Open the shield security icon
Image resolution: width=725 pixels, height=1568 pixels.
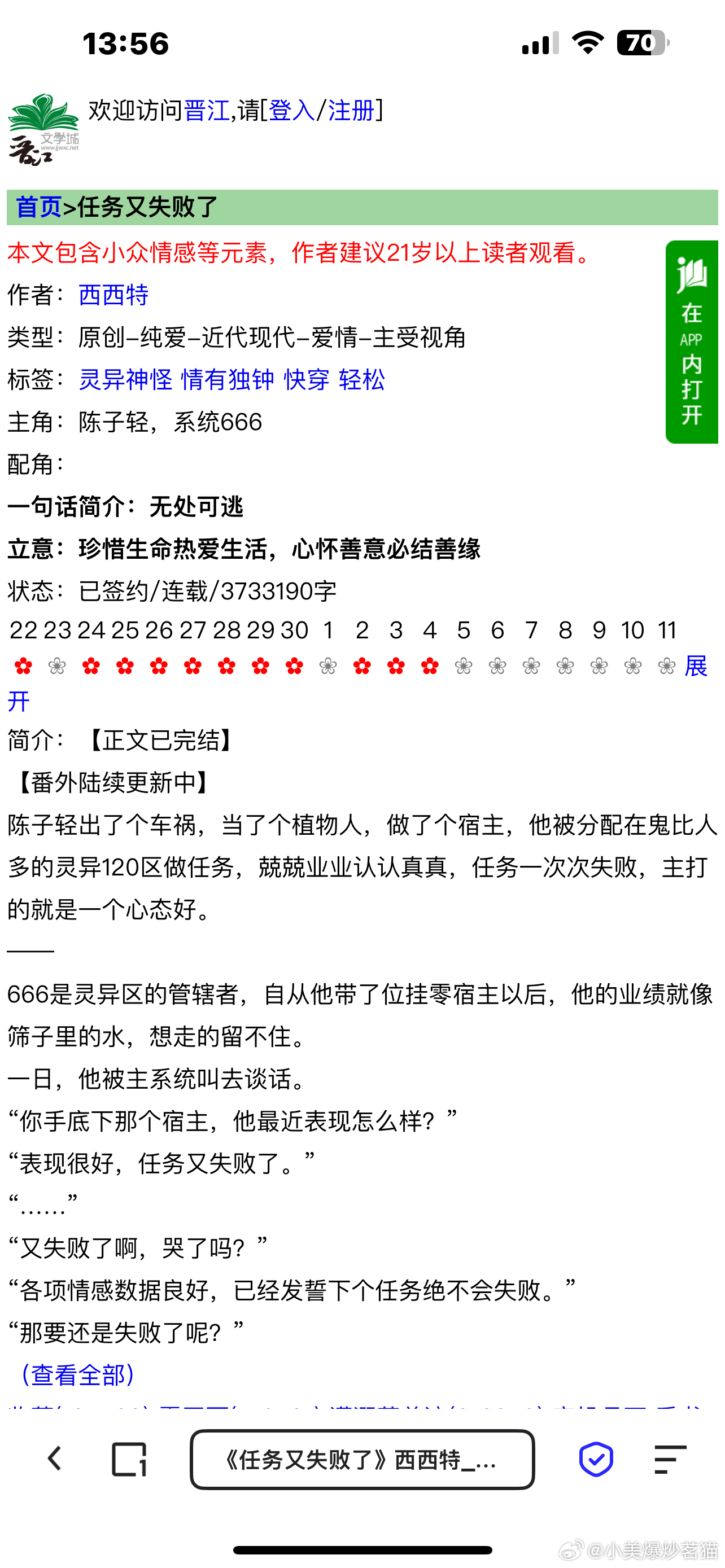596,1458
